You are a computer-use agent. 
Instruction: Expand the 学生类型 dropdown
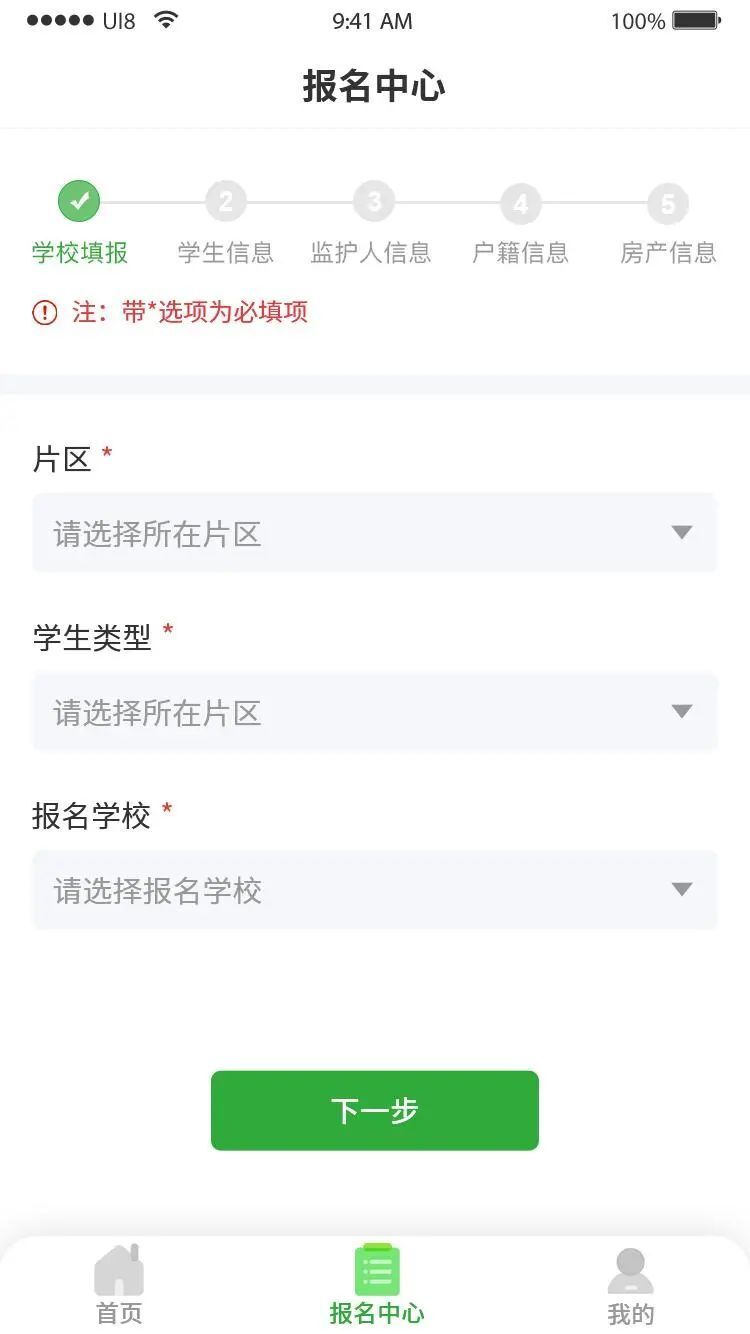pos(375,712)
